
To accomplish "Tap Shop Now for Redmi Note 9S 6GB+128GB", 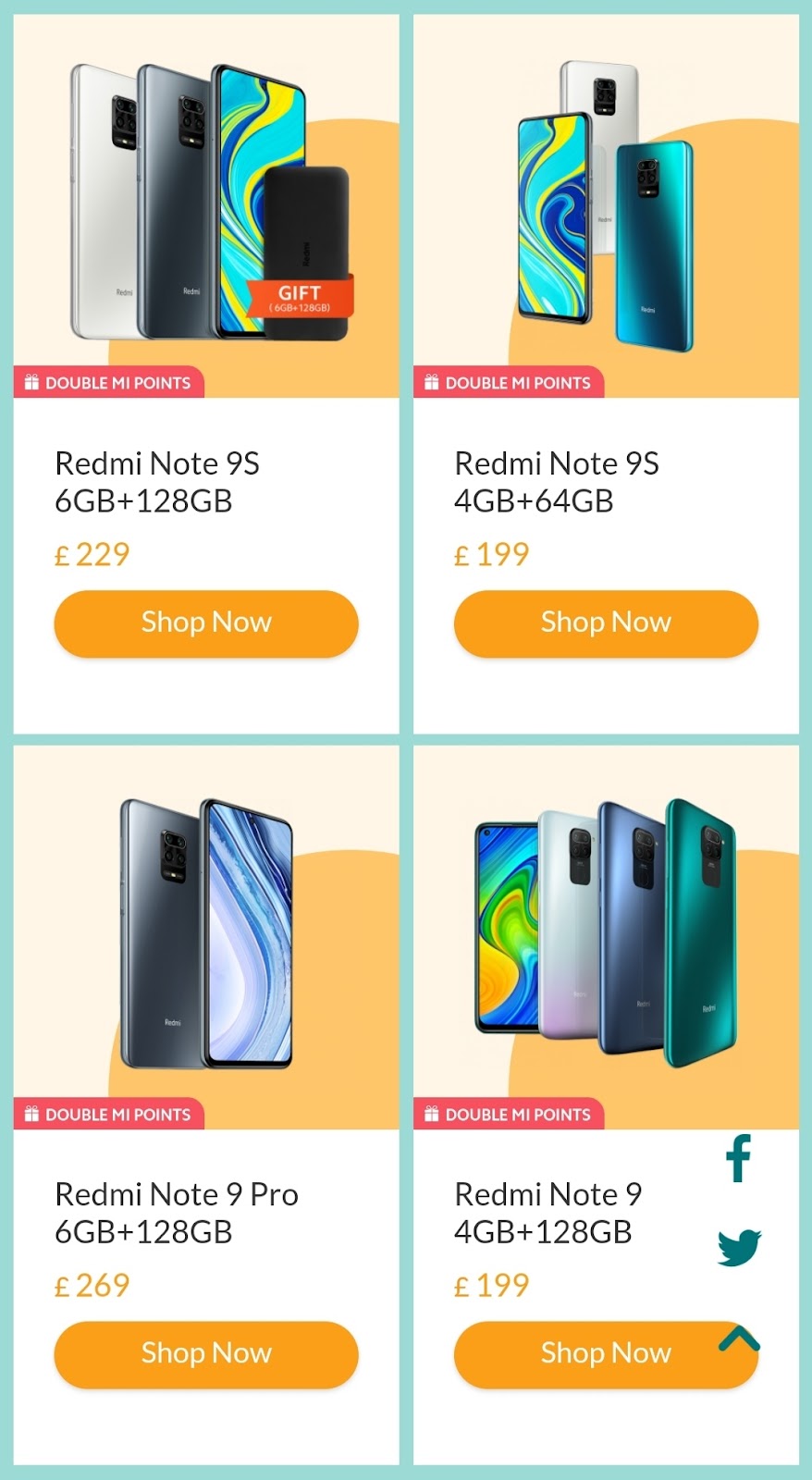I will (206, 623).
